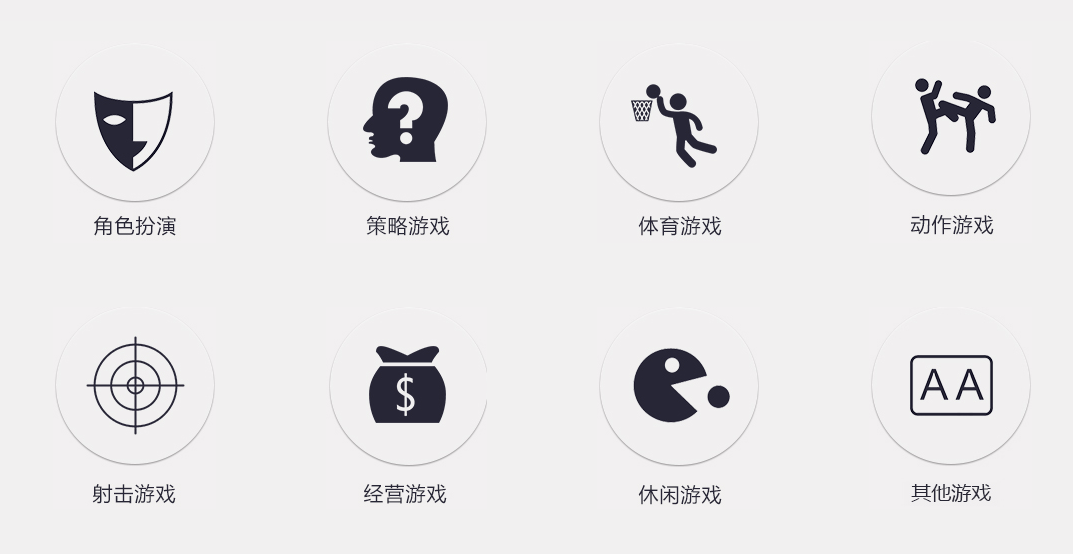Tap the 其他游戏 category
Viewport: 1073px width, 554px height.
pyautogui.click(x=951, y=386)
